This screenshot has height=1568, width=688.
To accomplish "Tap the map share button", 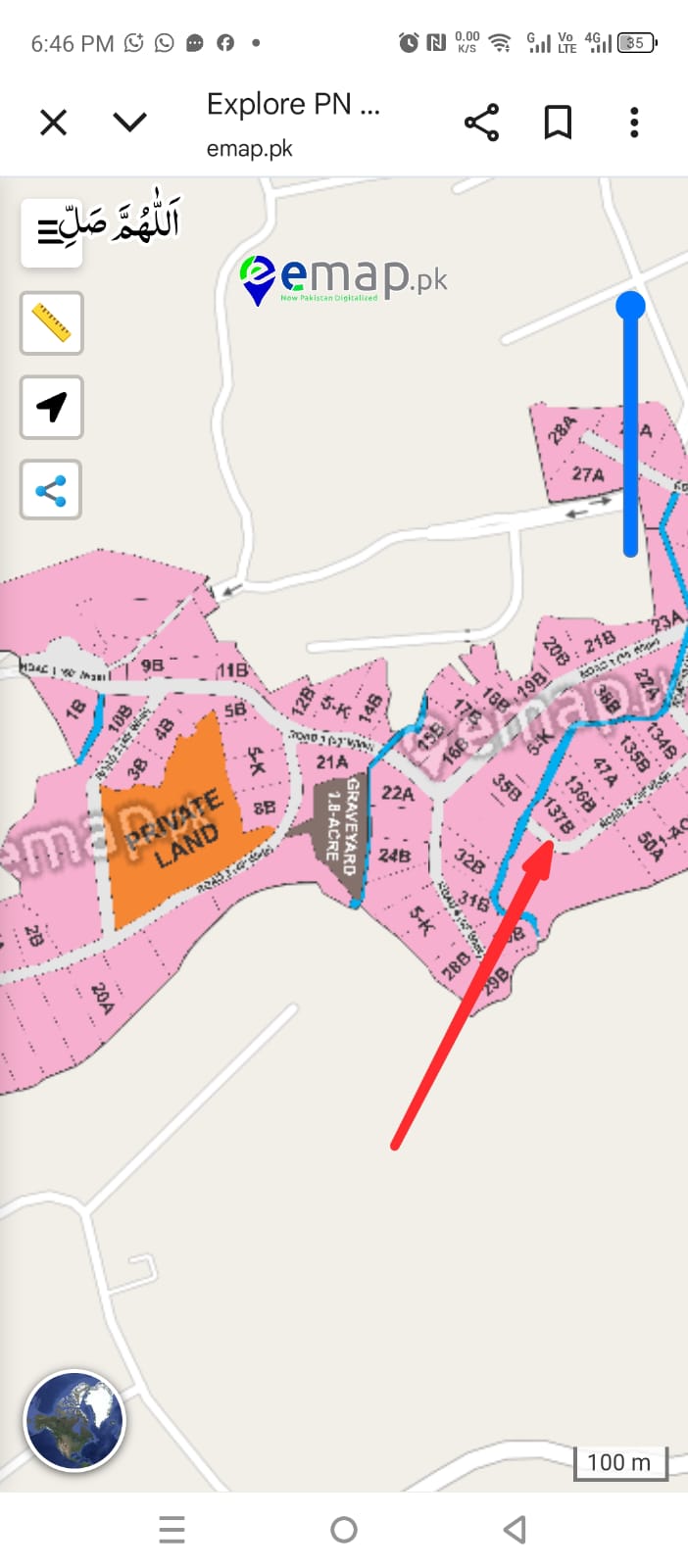I will 51,490.
